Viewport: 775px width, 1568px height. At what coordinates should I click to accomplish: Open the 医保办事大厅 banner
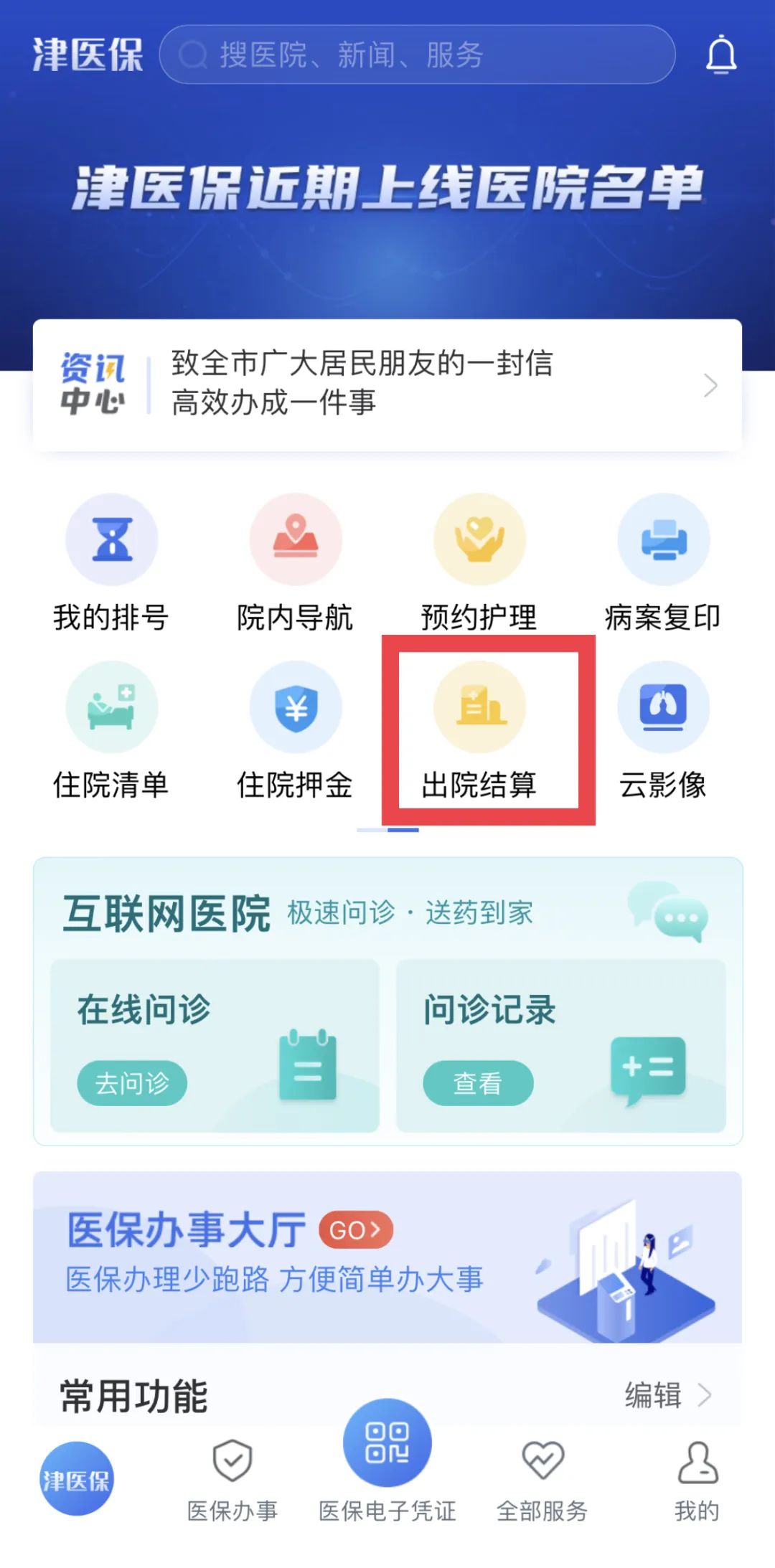pos(387,1257)
